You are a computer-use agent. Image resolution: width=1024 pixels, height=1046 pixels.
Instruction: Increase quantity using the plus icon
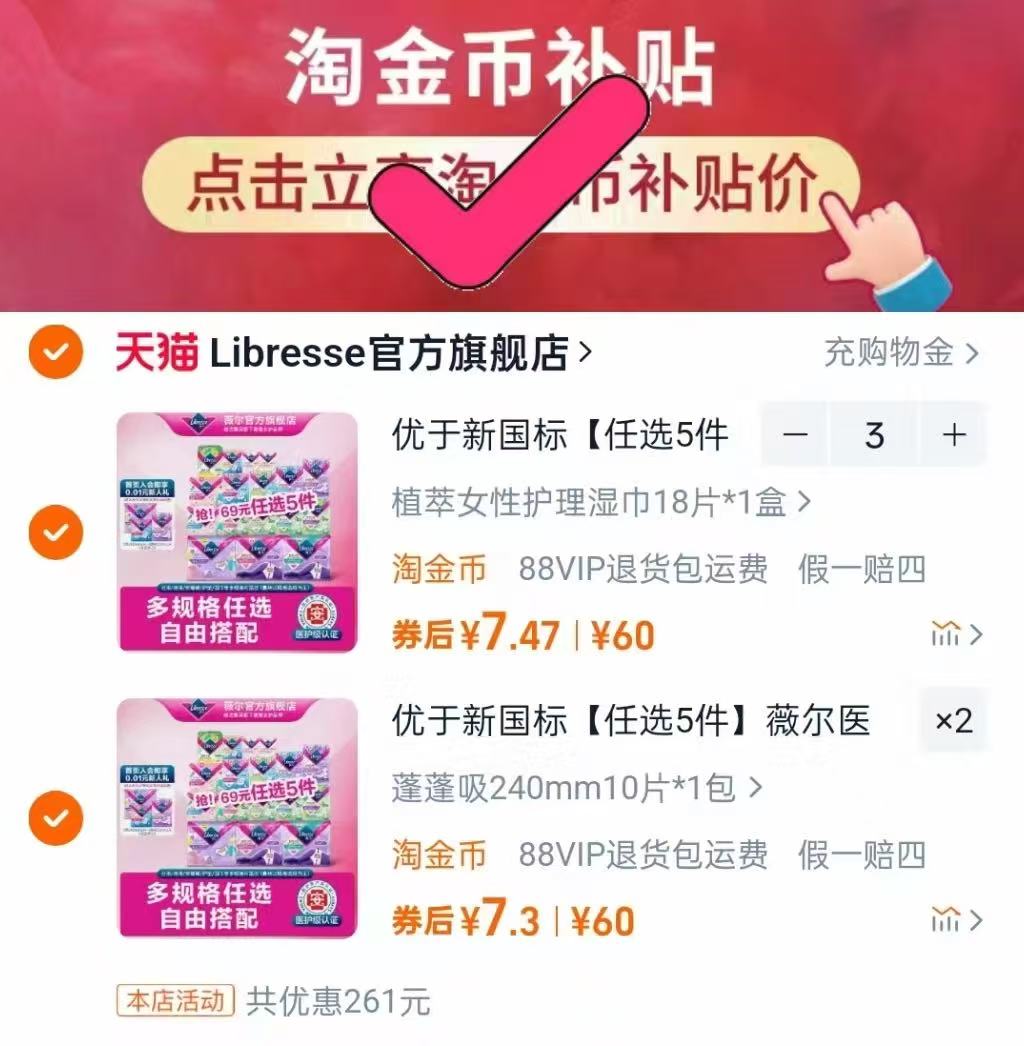952,436
